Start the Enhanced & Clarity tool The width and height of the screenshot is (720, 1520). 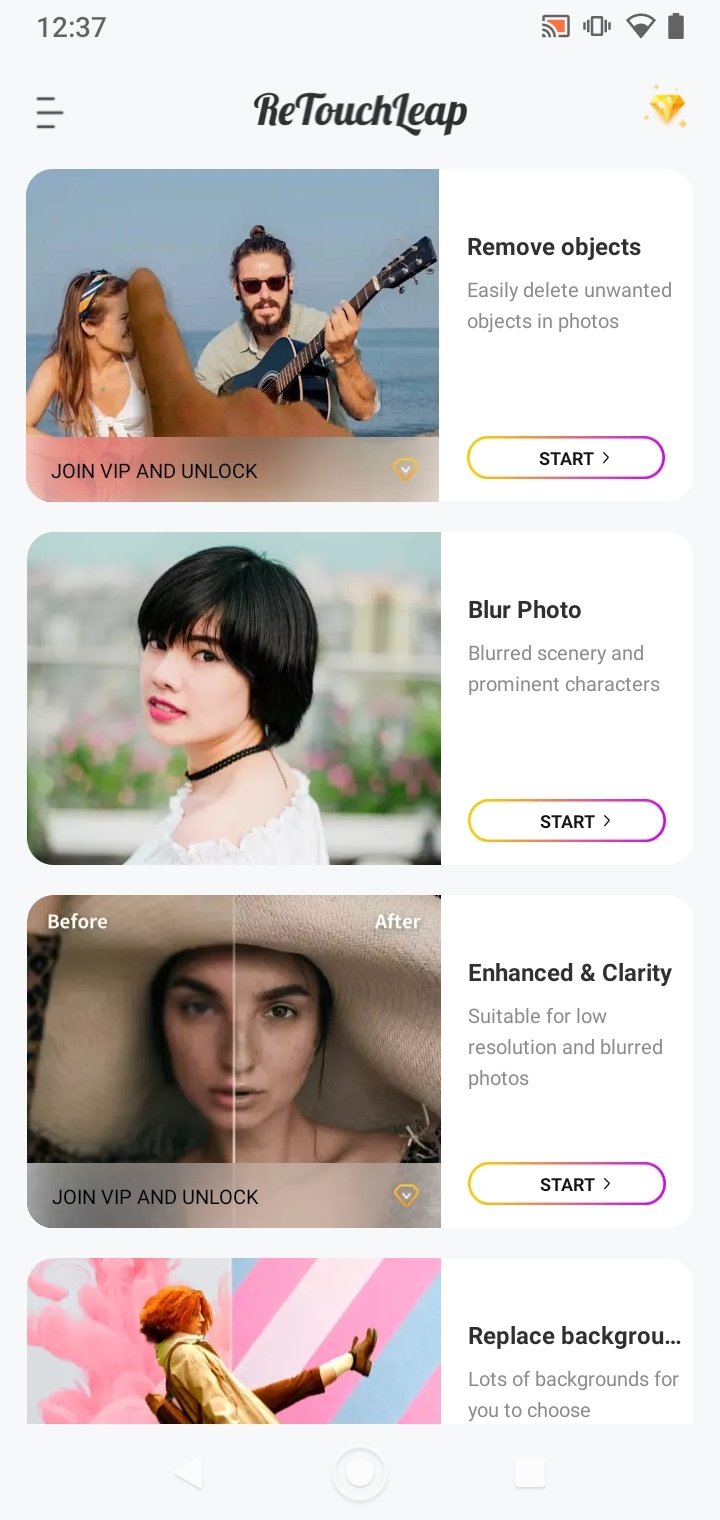[x=566, y=1185]
